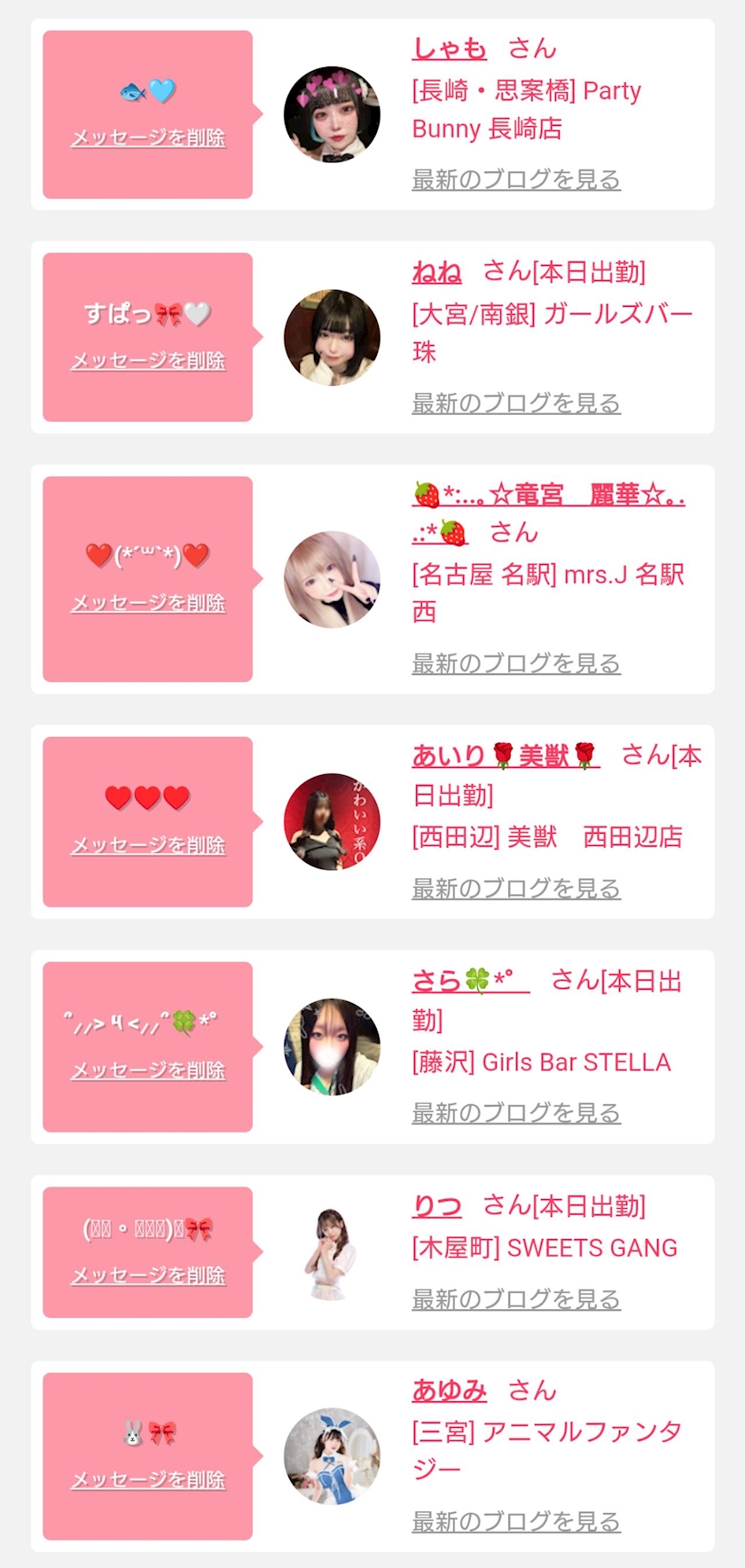Open あいり美獣's profile link
Image resolution: width=745 pixels, height=1568 pixels.
tap(506, 756)
